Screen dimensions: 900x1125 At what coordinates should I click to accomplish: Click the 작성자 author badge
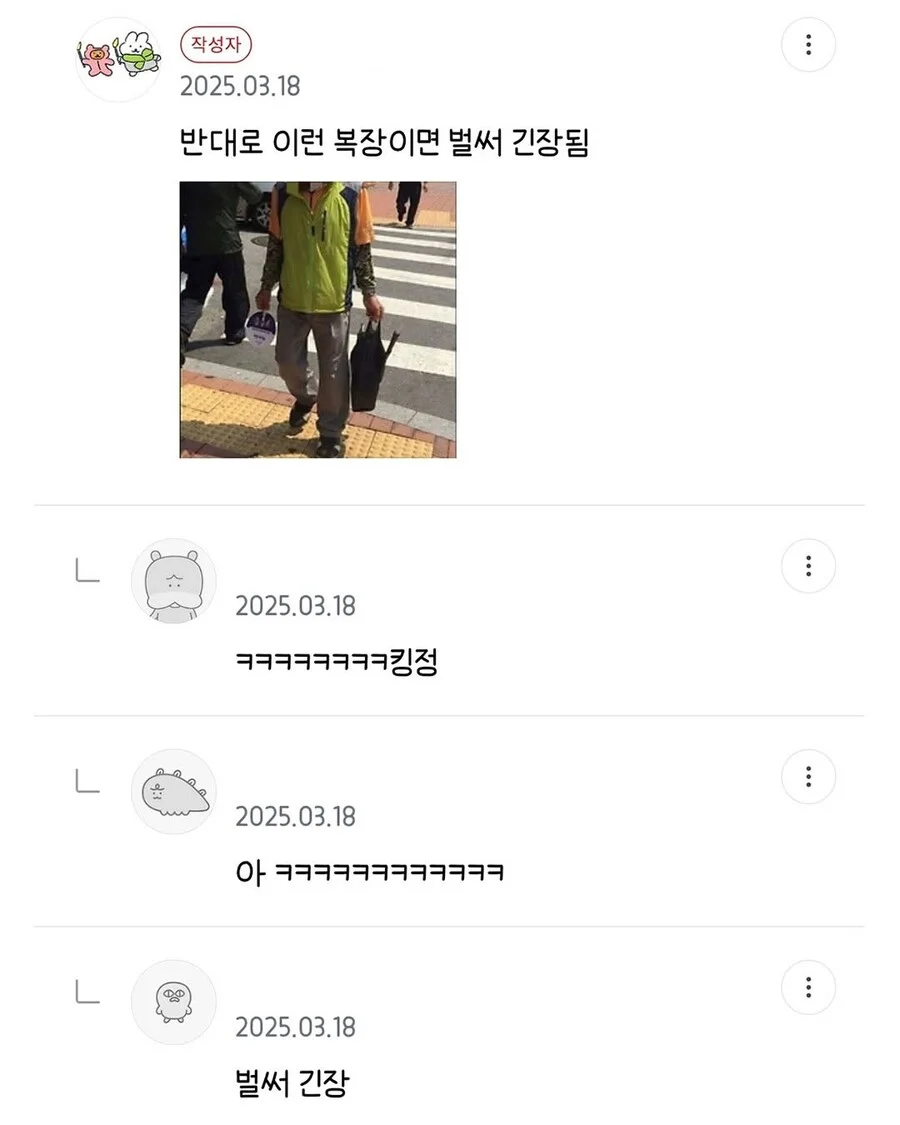(x=214, y=44)
